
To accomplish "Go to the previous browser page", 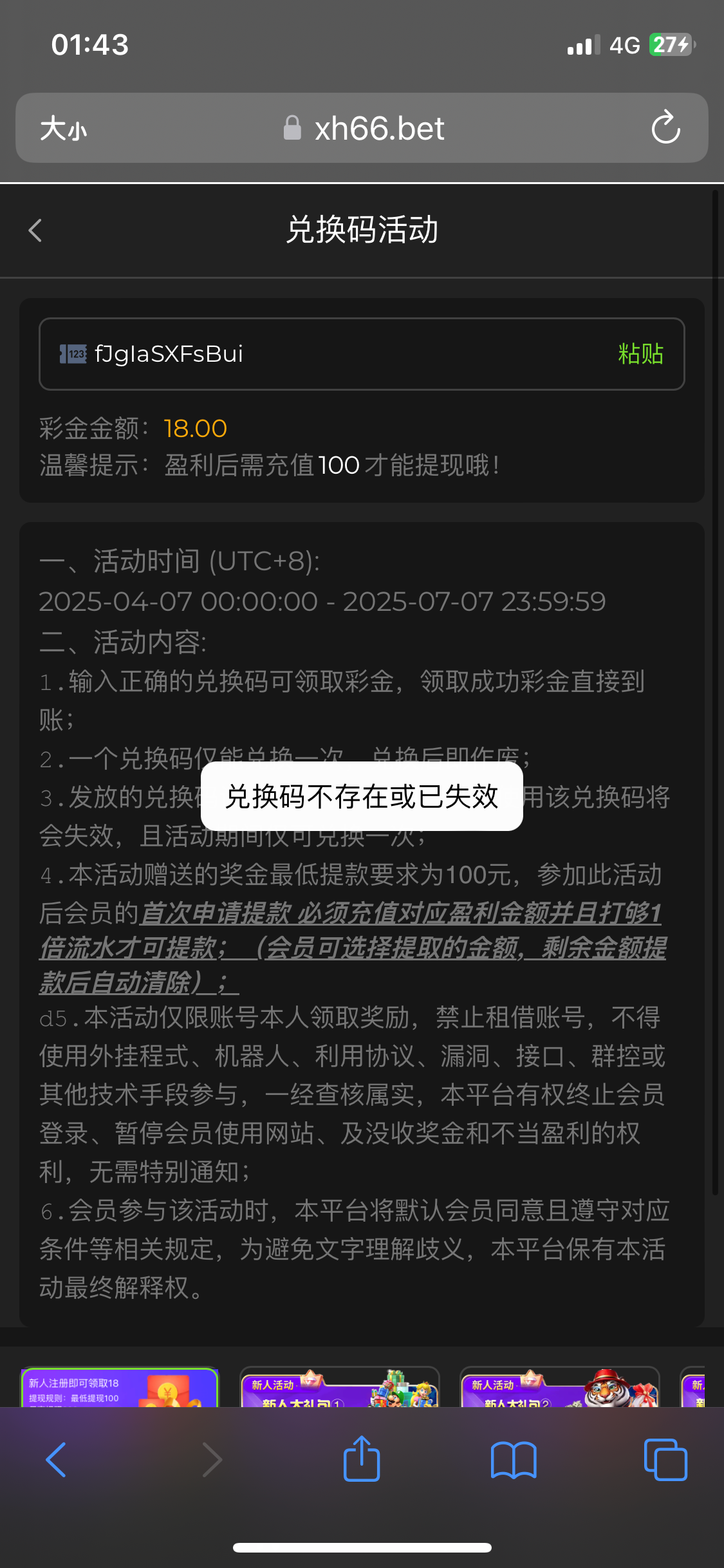I will [57, 1460].
